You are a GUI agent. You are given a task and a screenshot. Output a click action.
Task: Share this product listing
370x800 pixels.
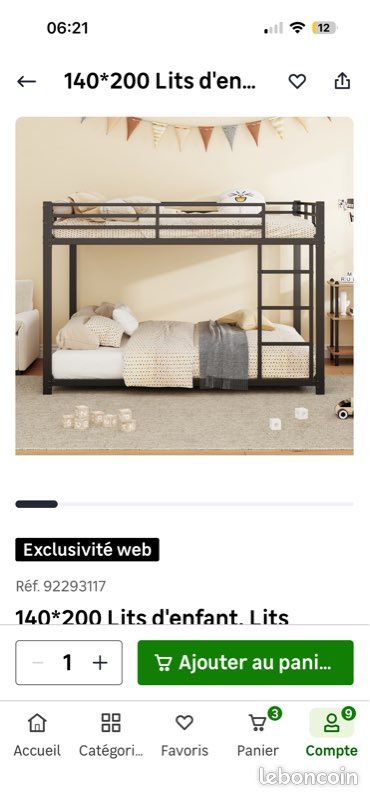pyautogui.click(x=342, y=81)
